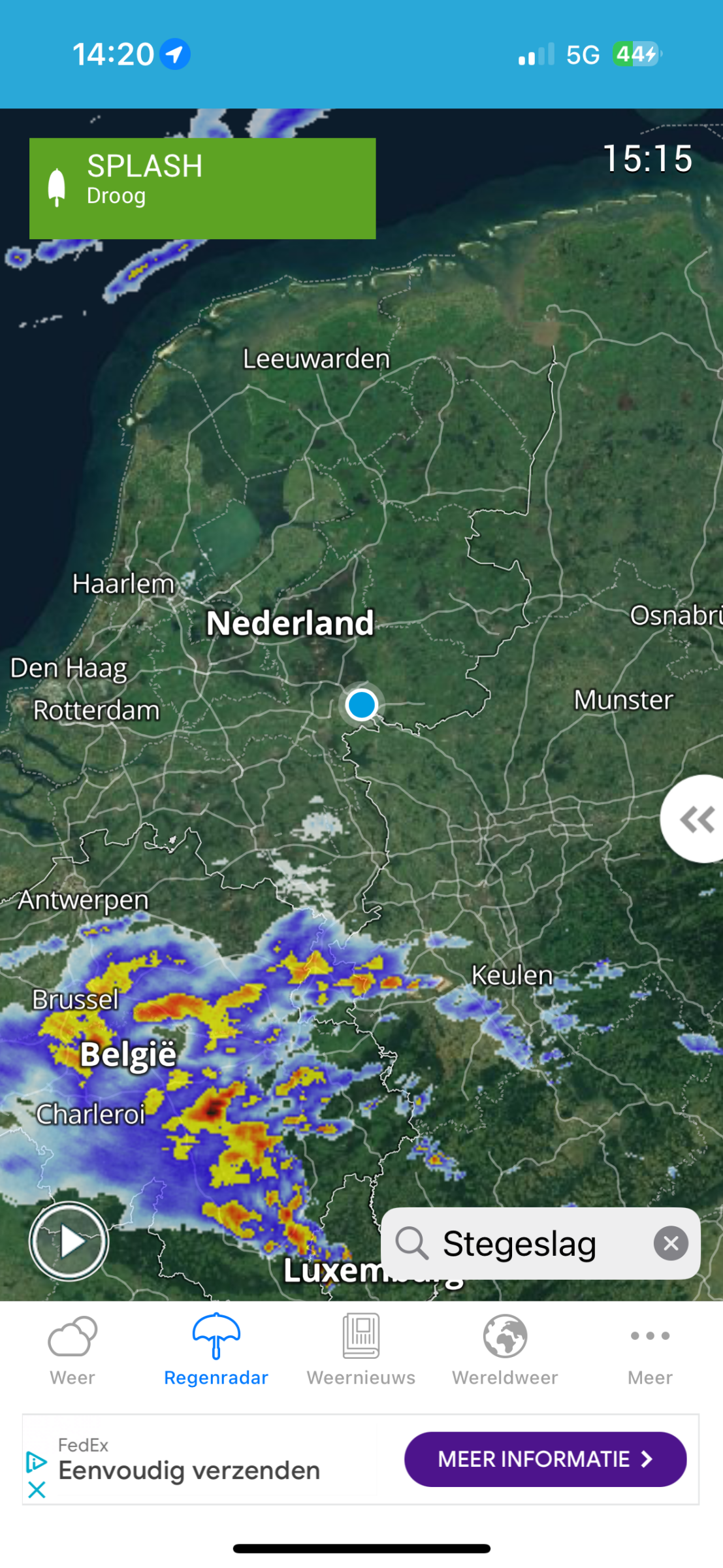Expand the side panel with double chevron
Screen dimensions: 723x1568
pos(696,819)
